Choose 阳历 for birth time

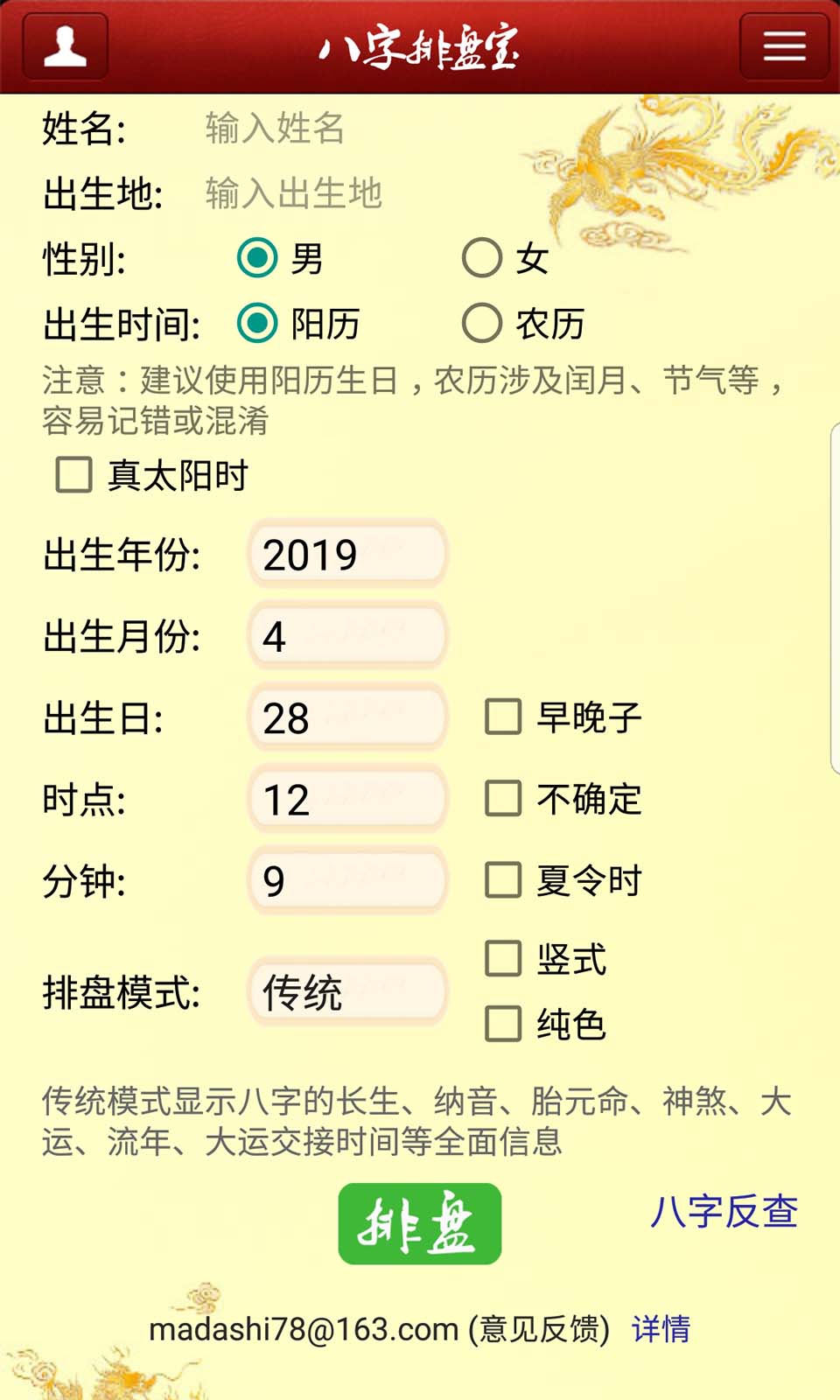tap(258, 324)
